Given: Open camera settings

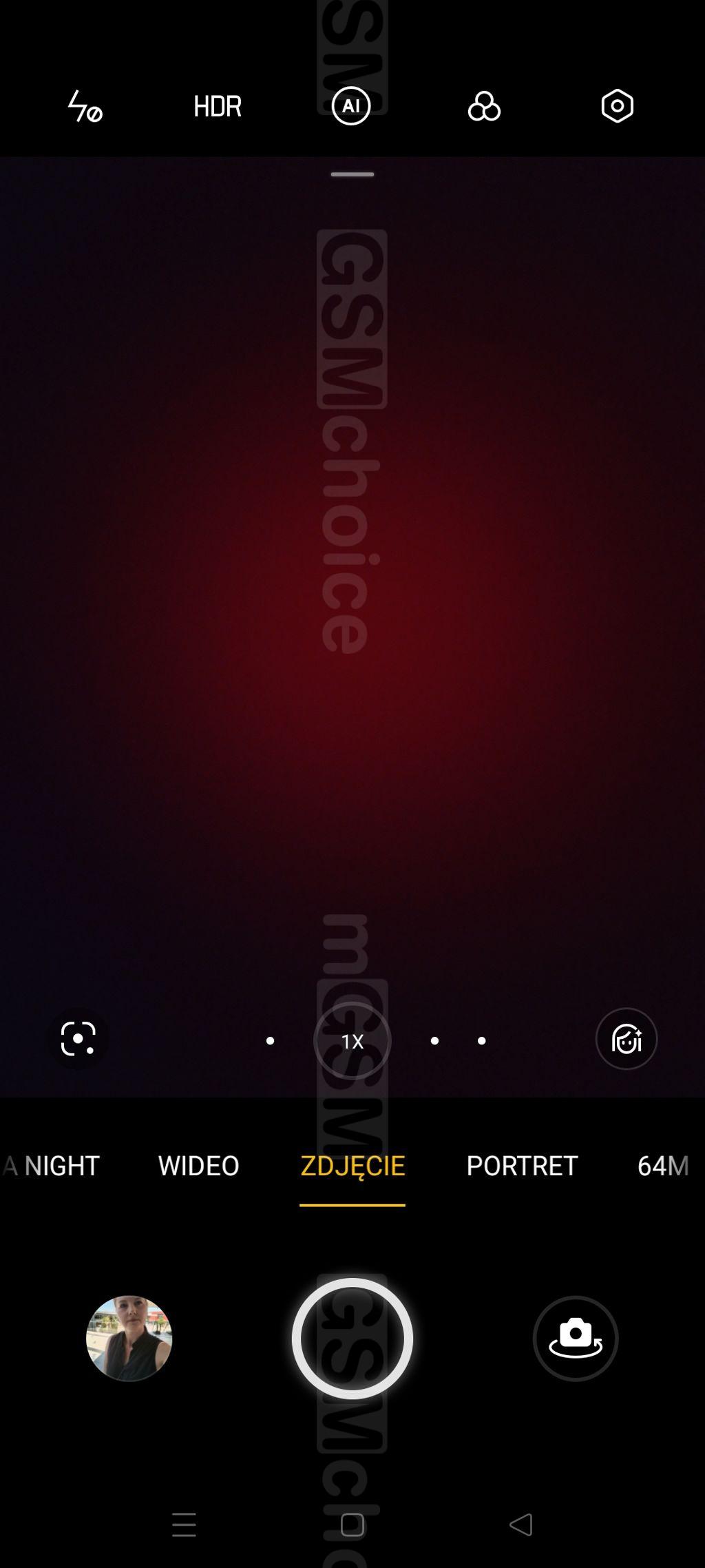Looking at the screenshot, I should tap(617, 106).
